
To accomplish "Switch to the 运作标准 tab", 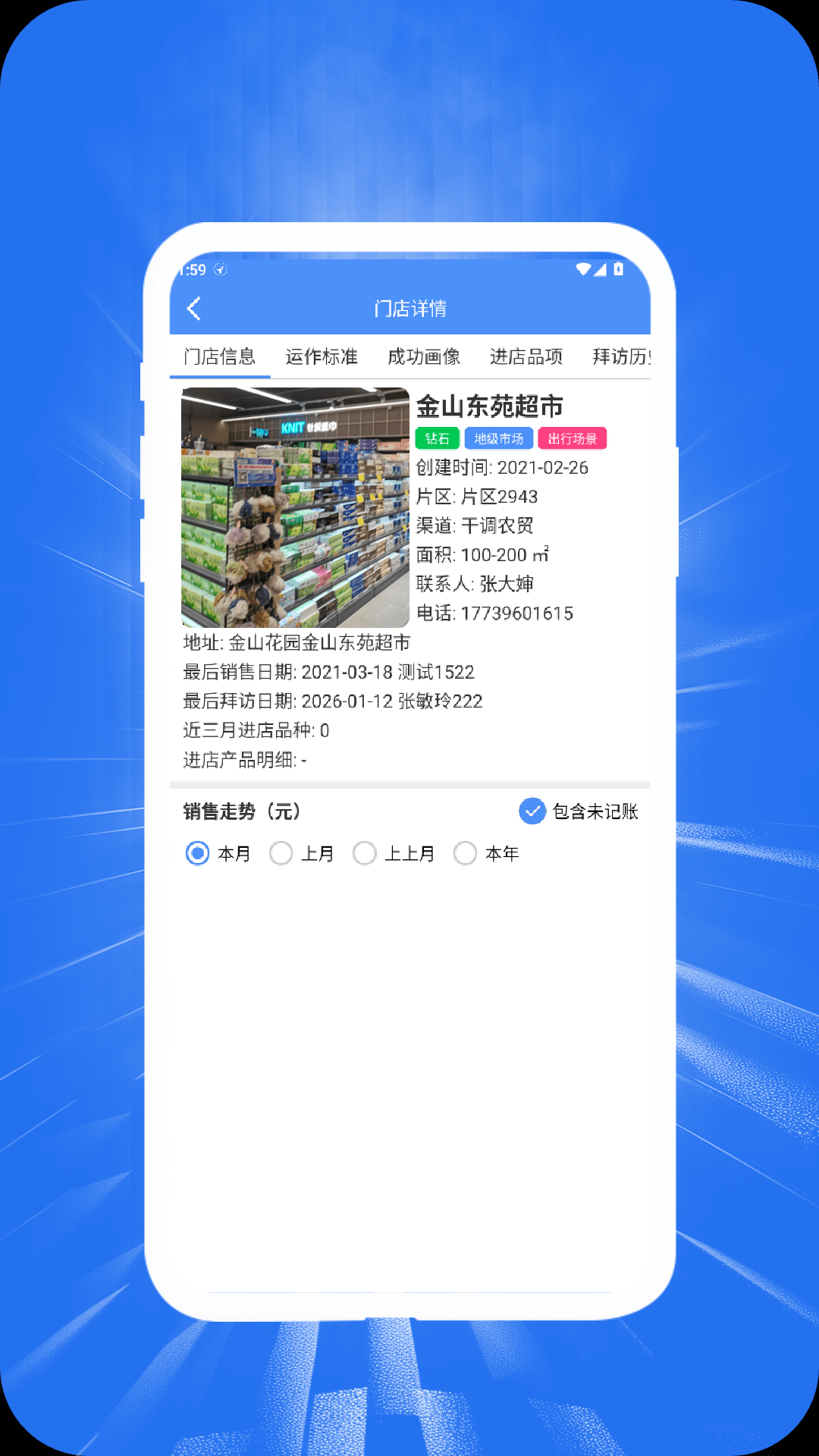I will tap(322, 356).
